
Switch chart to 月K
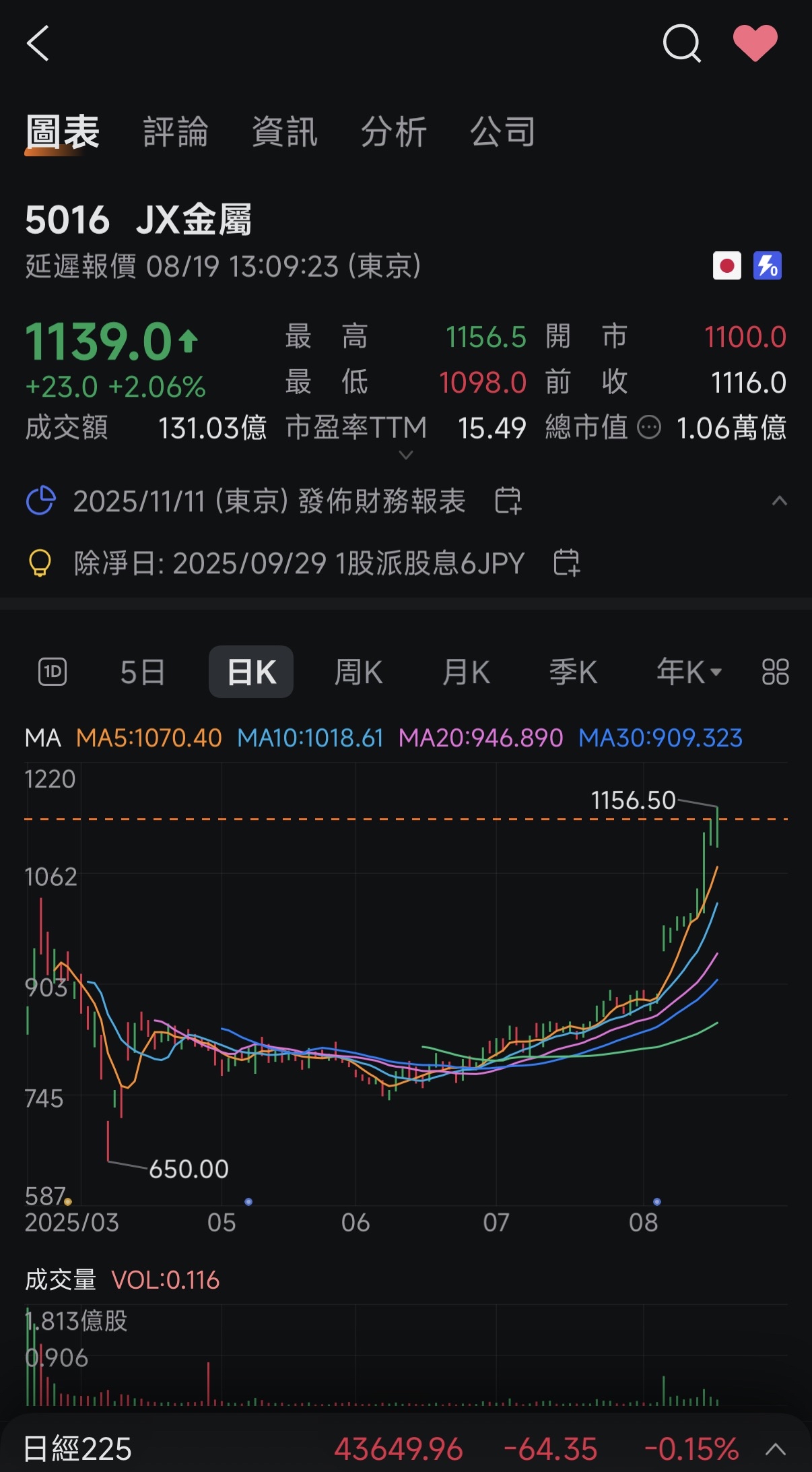click(466, 672)
